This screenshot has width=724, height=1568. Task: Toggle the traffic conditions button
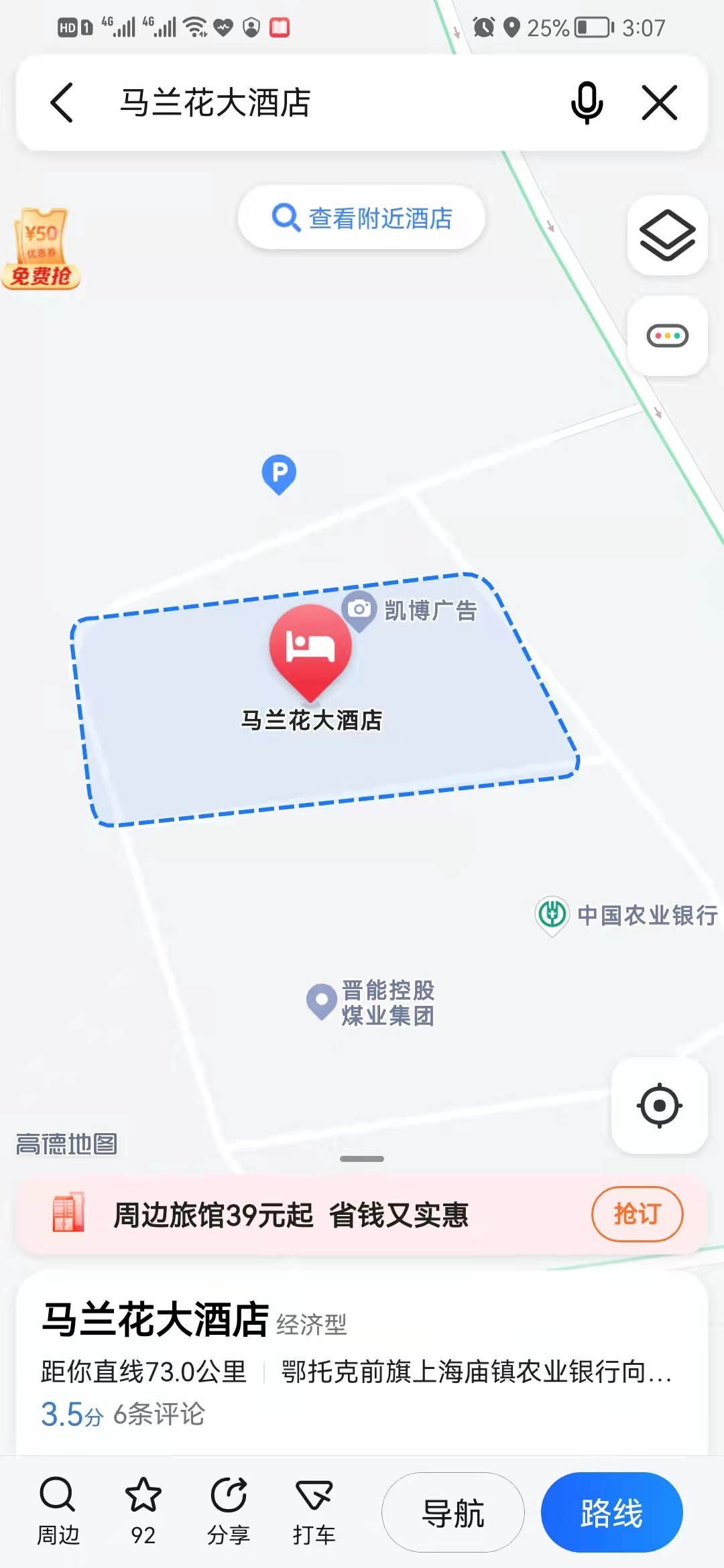pyautogui.click(x=667, y=336)
